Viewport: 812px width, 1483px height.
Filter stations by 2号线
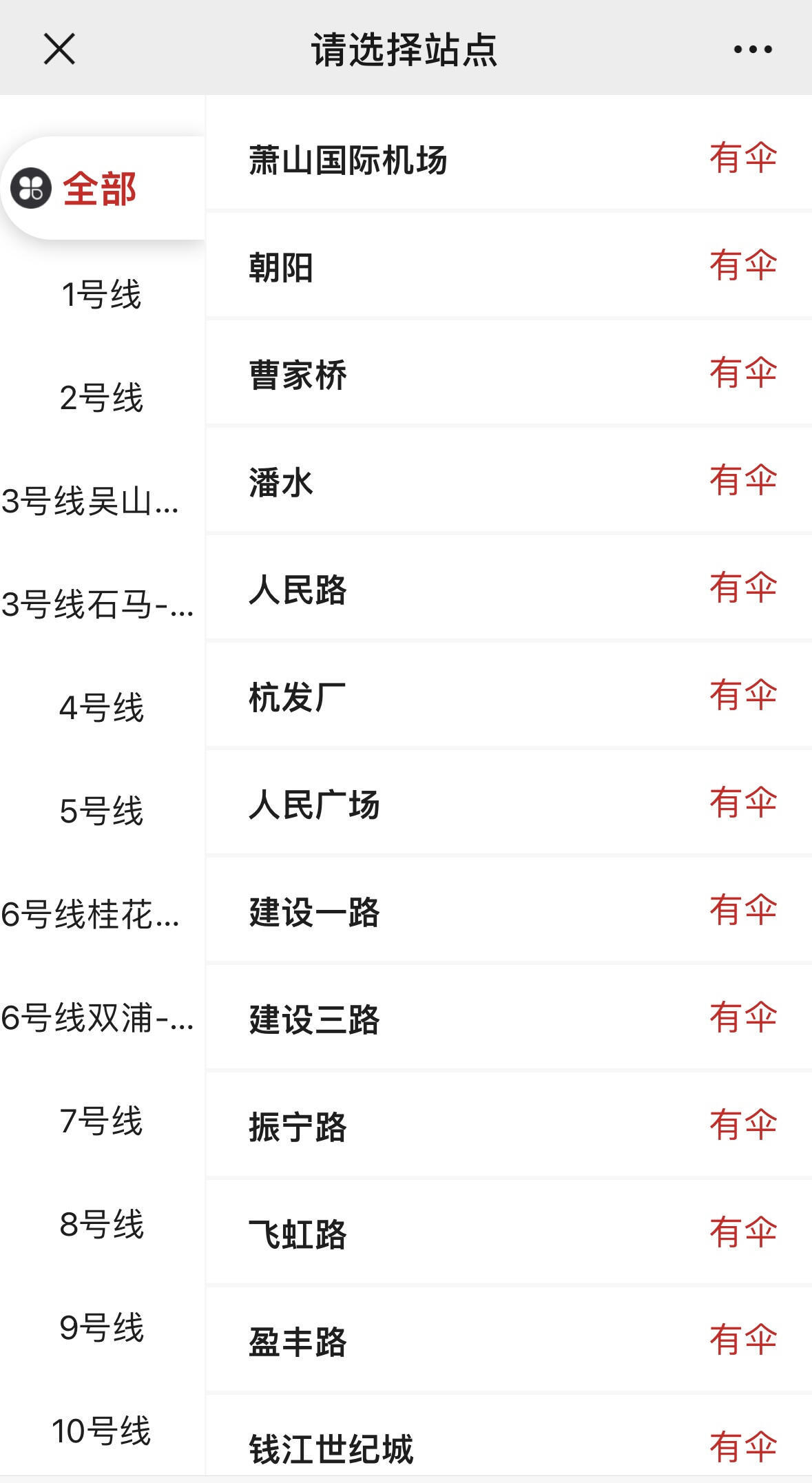coord(101,398)
